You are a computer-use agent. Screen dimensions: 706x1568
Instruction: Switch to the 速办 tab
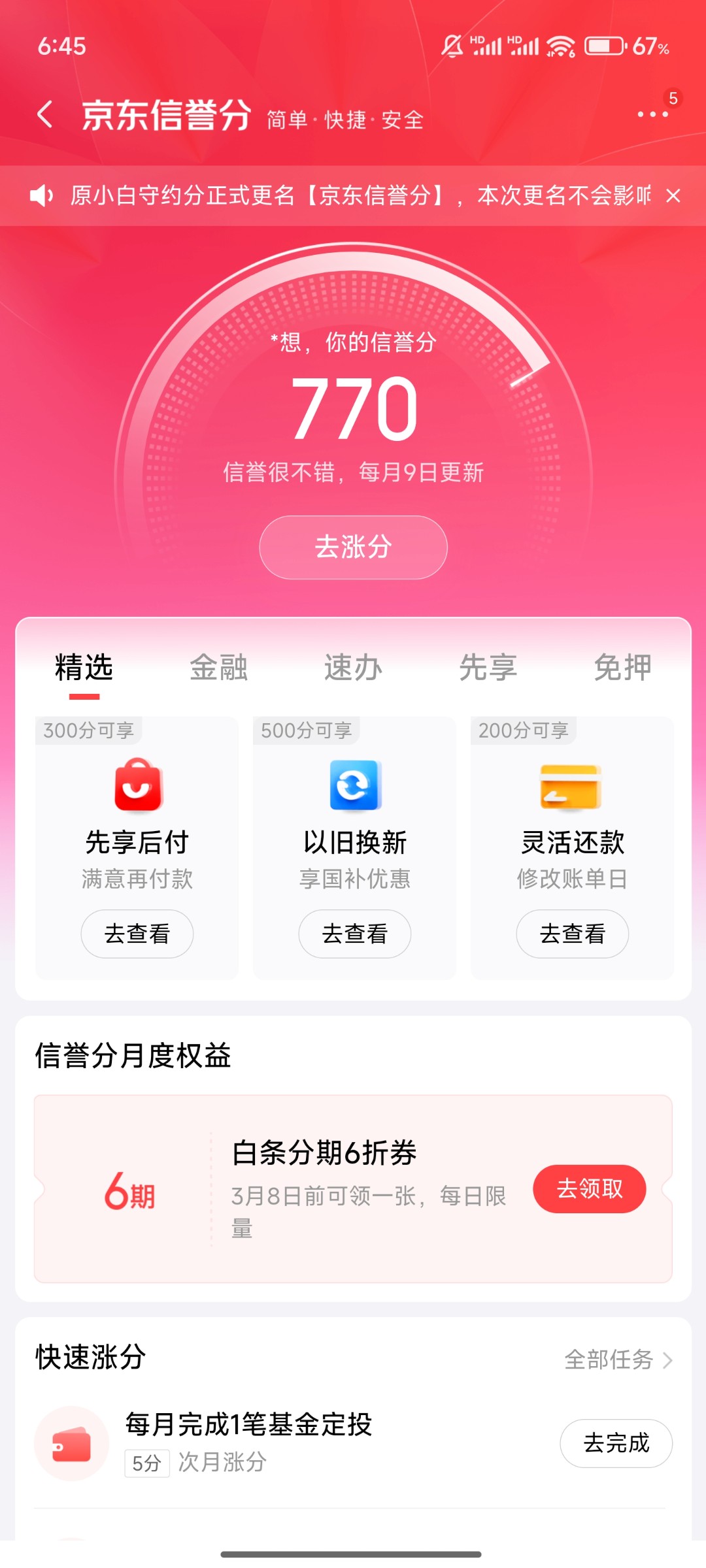[353, 668]
